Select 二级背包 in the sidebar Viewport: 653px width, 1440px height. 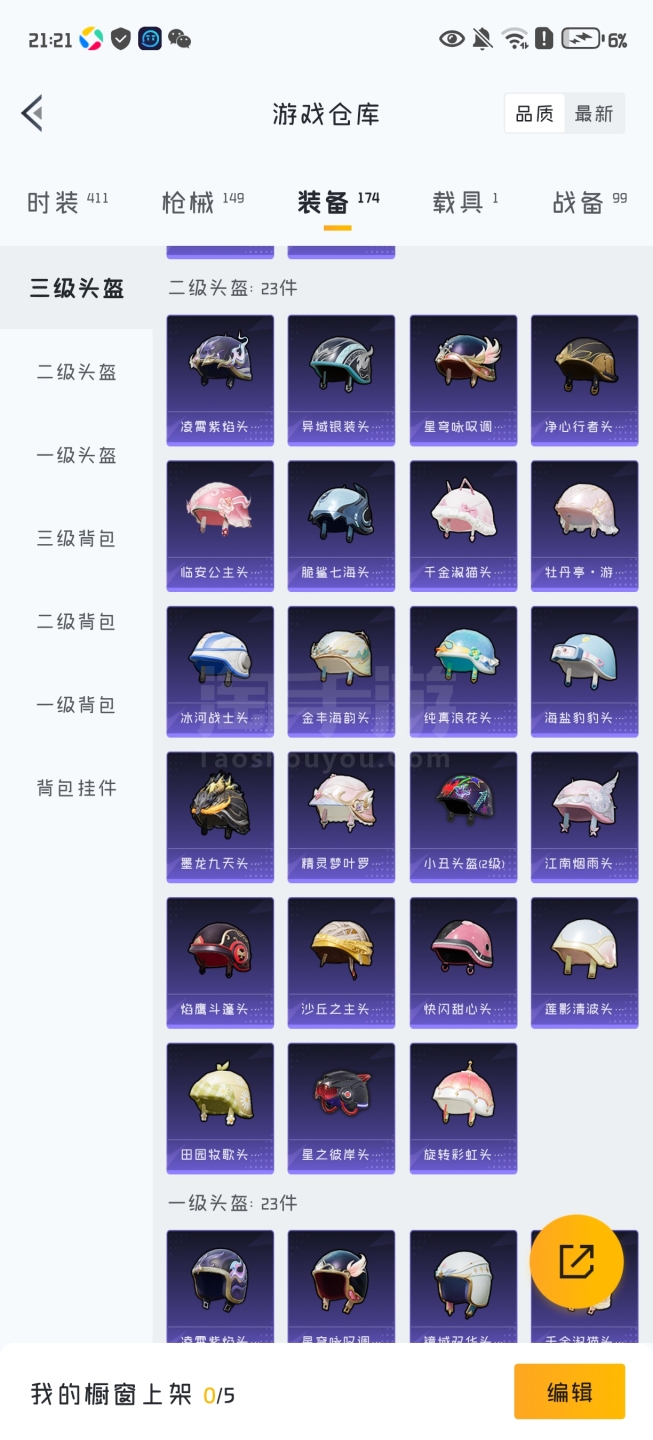77,621
